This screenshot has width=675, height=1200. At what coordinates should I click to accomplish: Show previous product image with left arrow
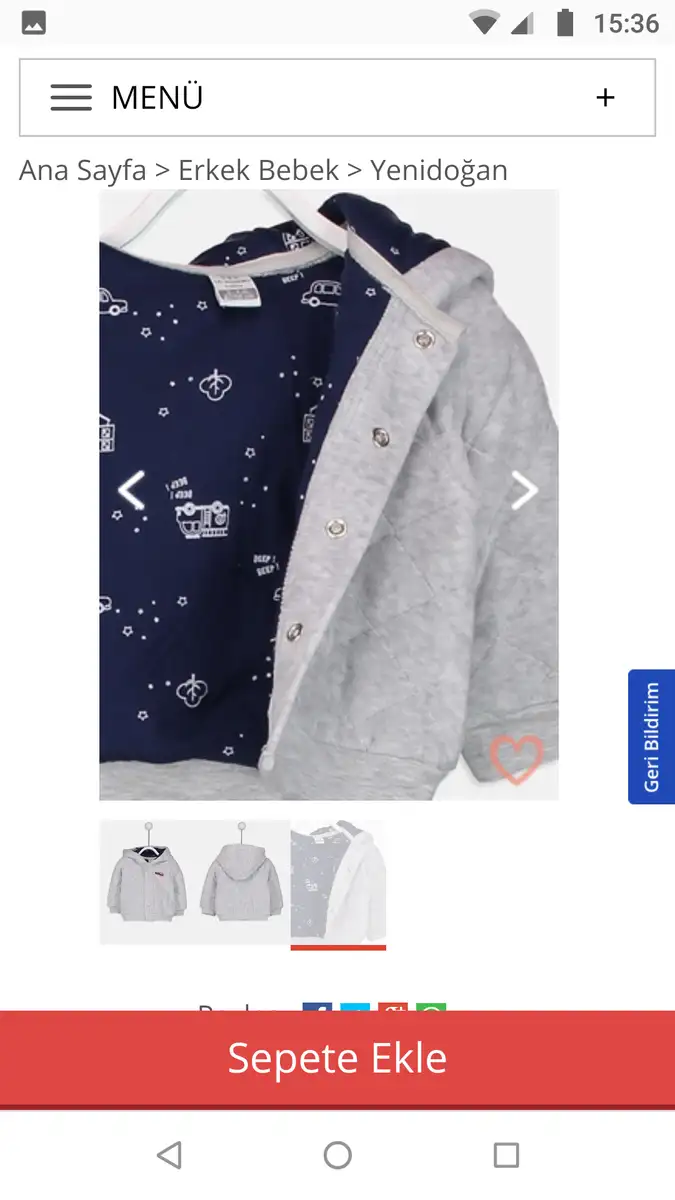[132, 490]
